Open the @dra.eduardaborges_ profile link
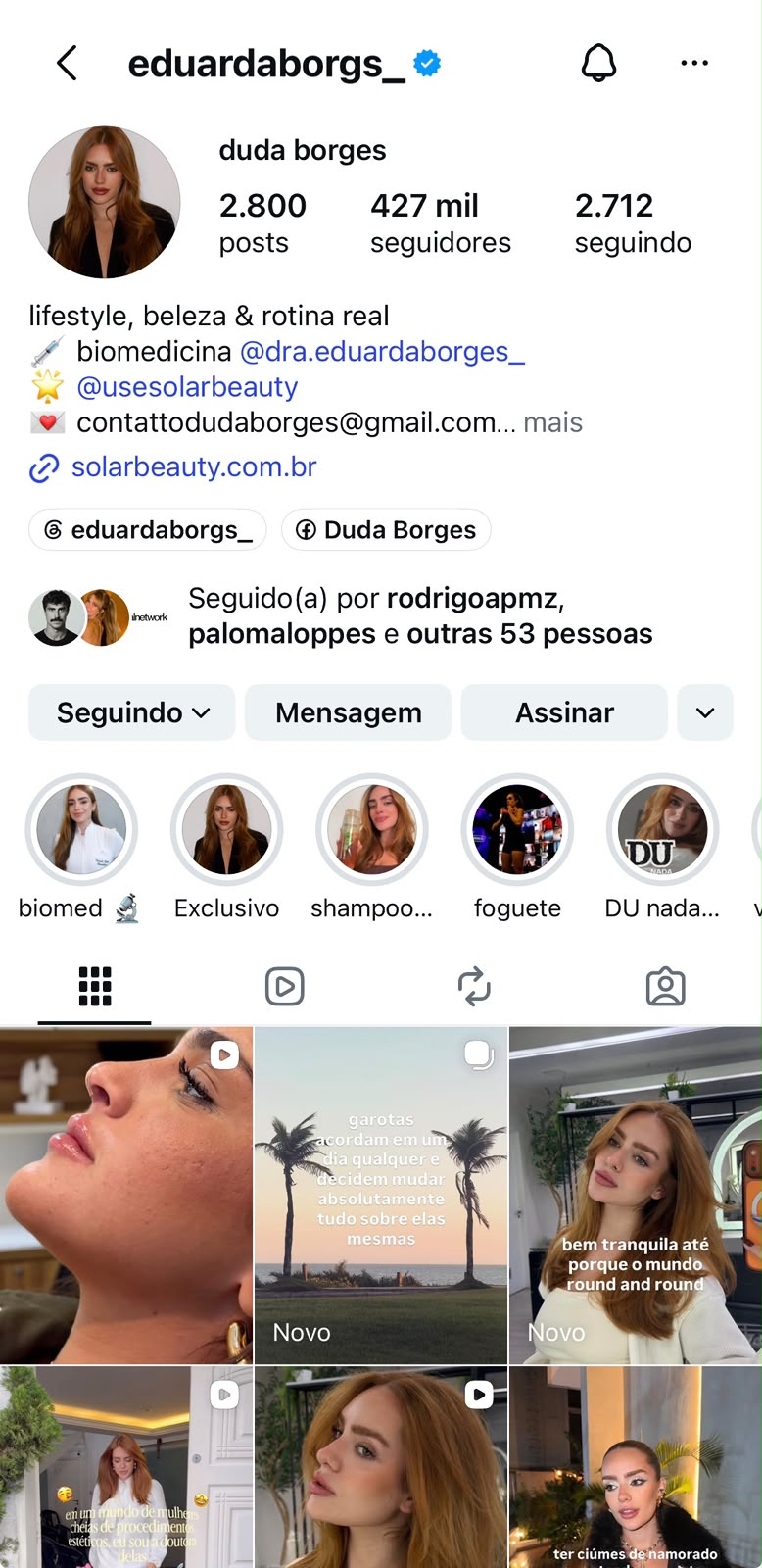The height and width of the screenshot is (1568, 762). coord(382,351)
